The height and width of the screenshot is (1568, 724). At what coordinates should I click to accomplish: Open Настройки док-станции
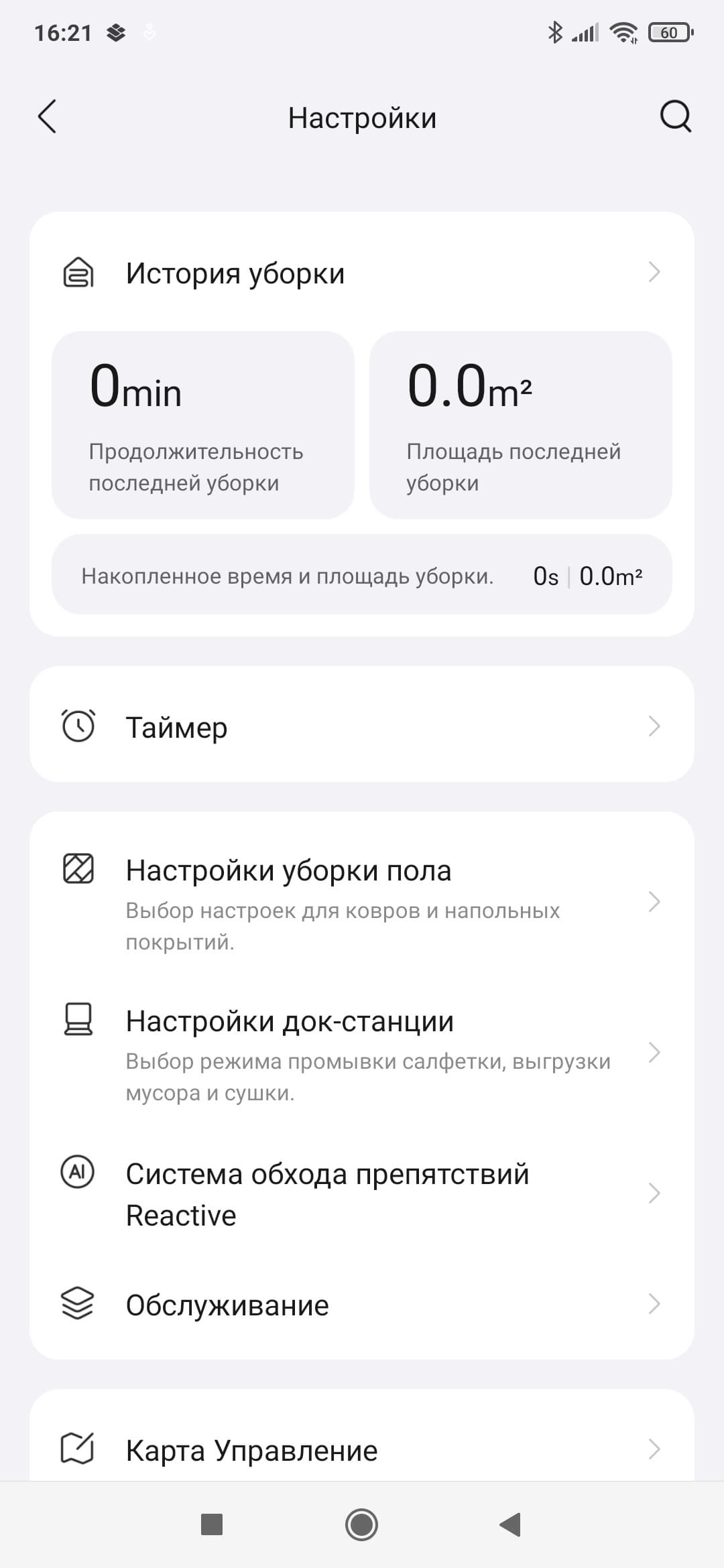click(362, 1052)
